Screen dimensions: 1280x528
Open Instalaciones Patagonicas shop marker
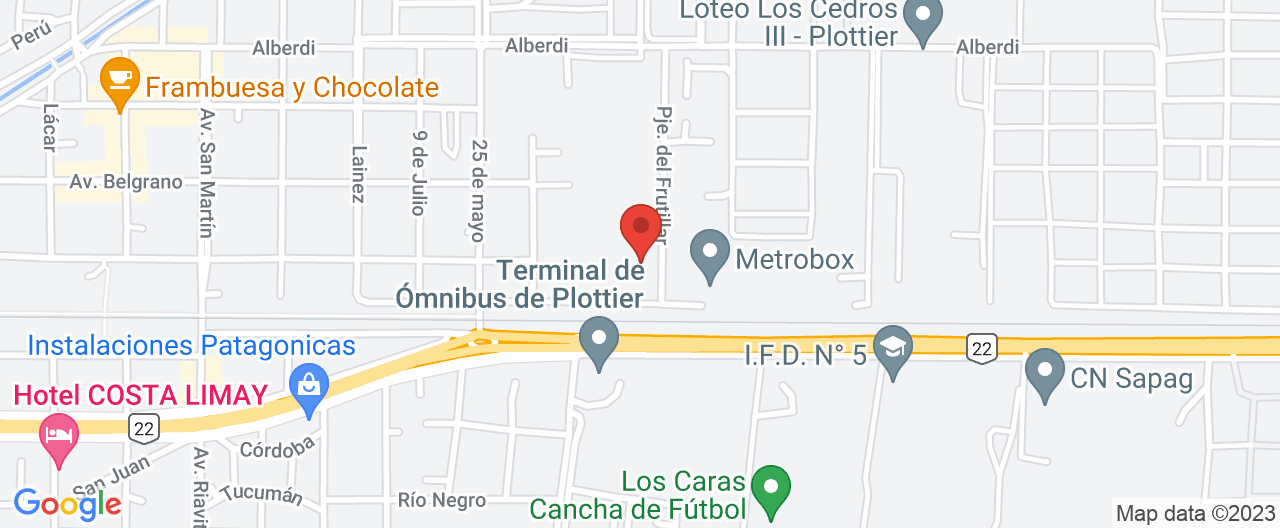[x=309, y=388]
